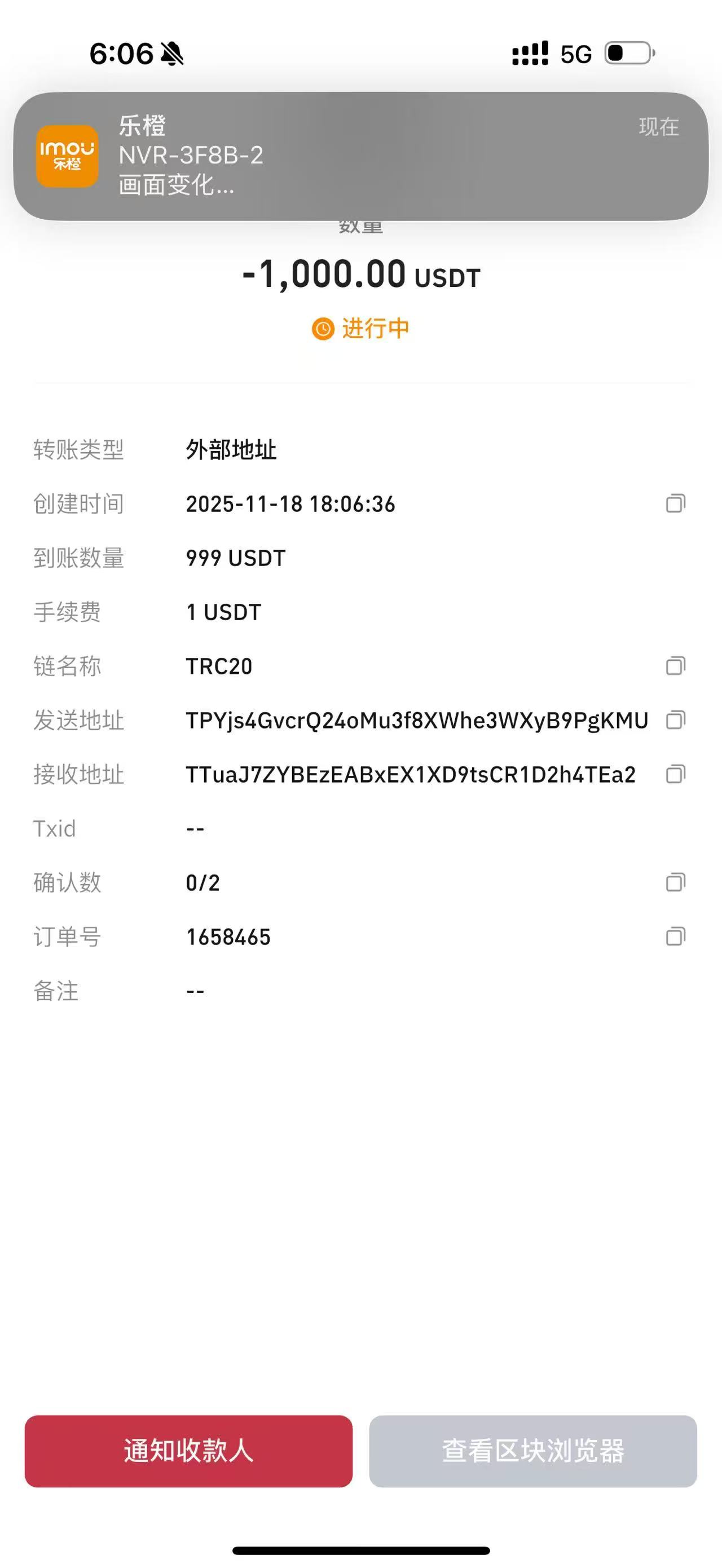Copy the chain name TRC20
This screenshot has height=1568, width=722.
[x=675, y=666]
